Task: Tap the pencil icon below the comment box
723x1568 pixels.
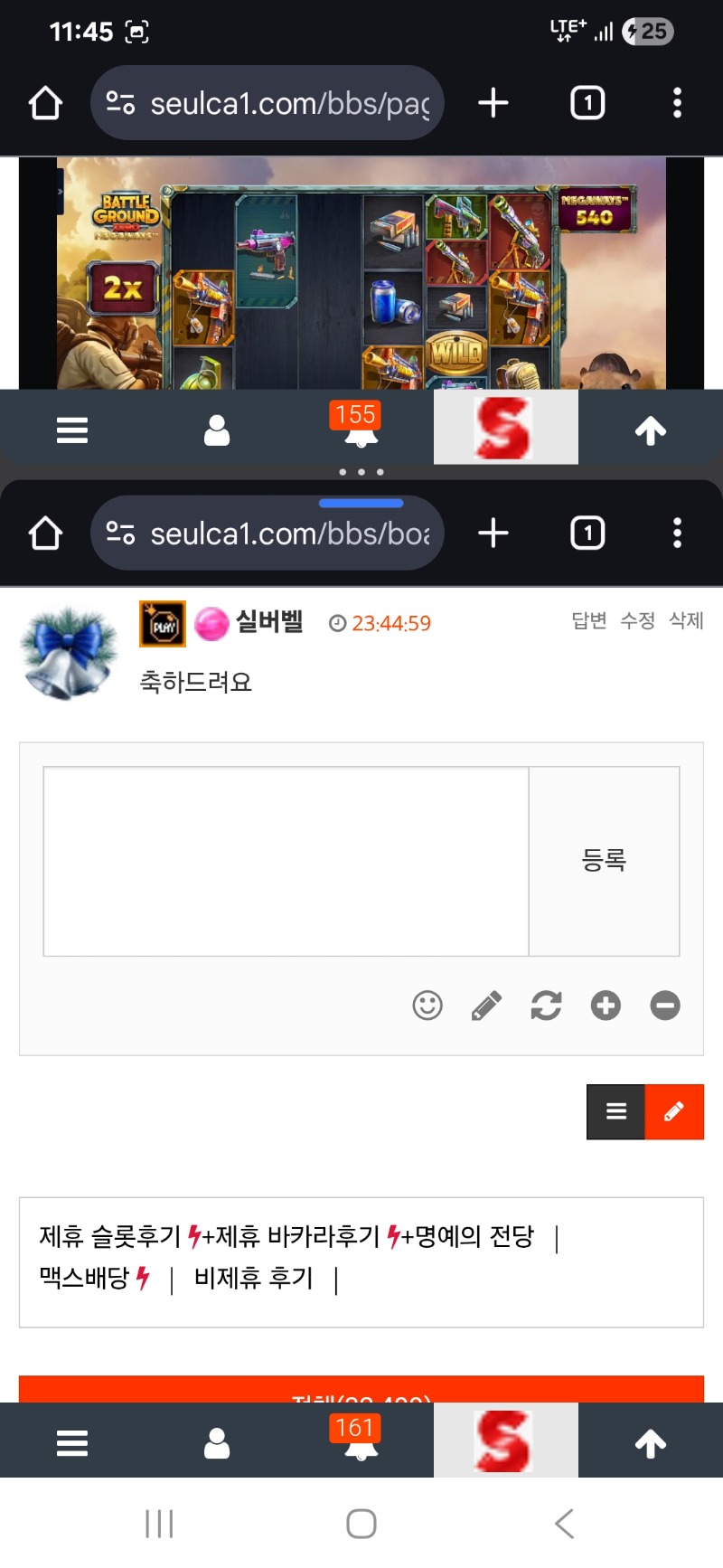Action: 486,1006
